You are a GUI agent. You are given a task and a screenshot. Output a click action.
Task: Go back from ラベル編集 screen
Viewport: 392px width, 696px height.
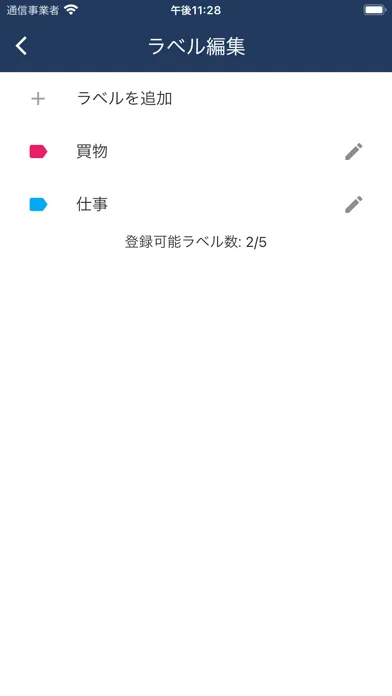21,46
